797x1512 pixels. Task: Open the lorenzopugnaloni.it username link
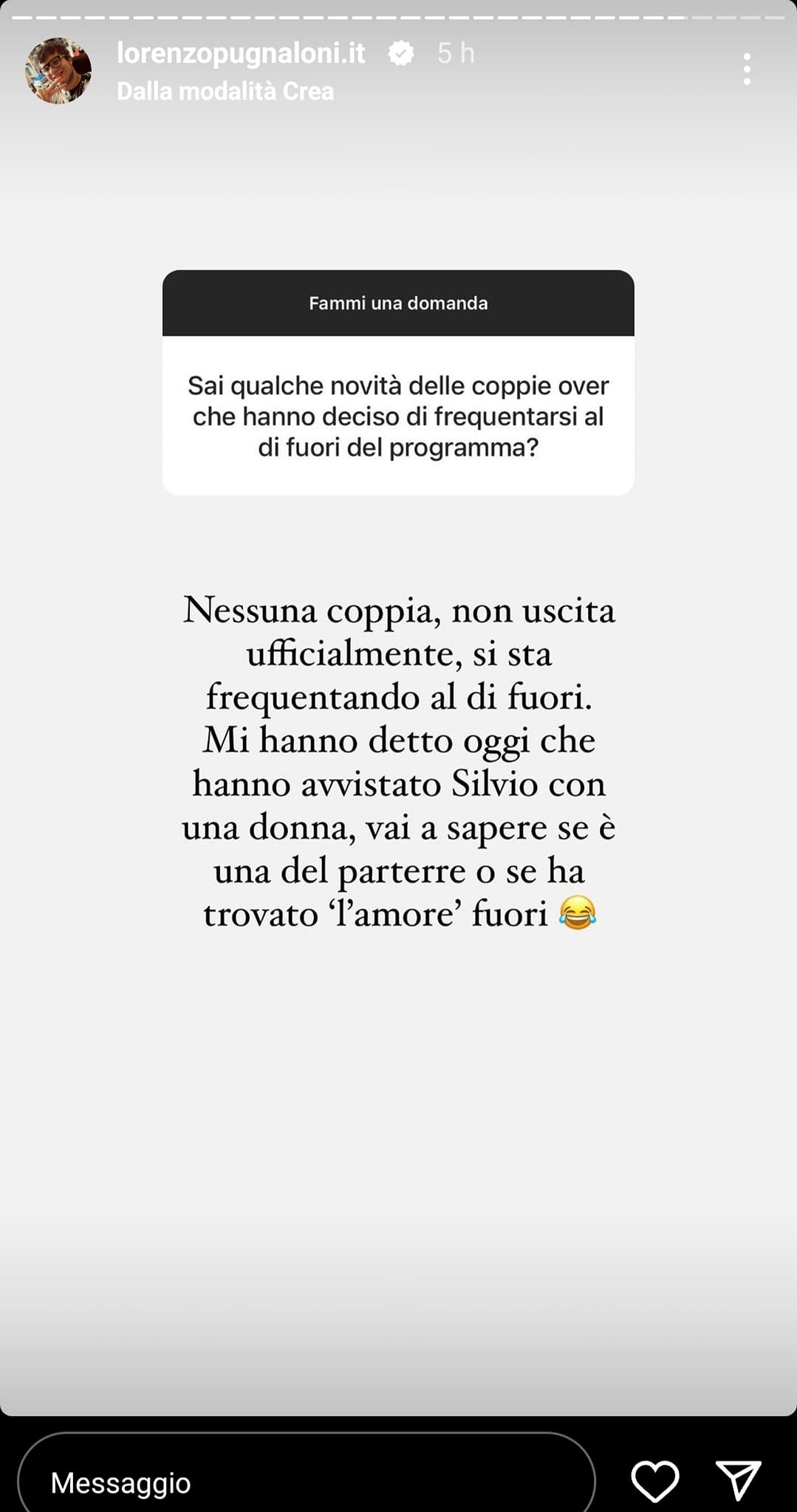tap(241, 53)
